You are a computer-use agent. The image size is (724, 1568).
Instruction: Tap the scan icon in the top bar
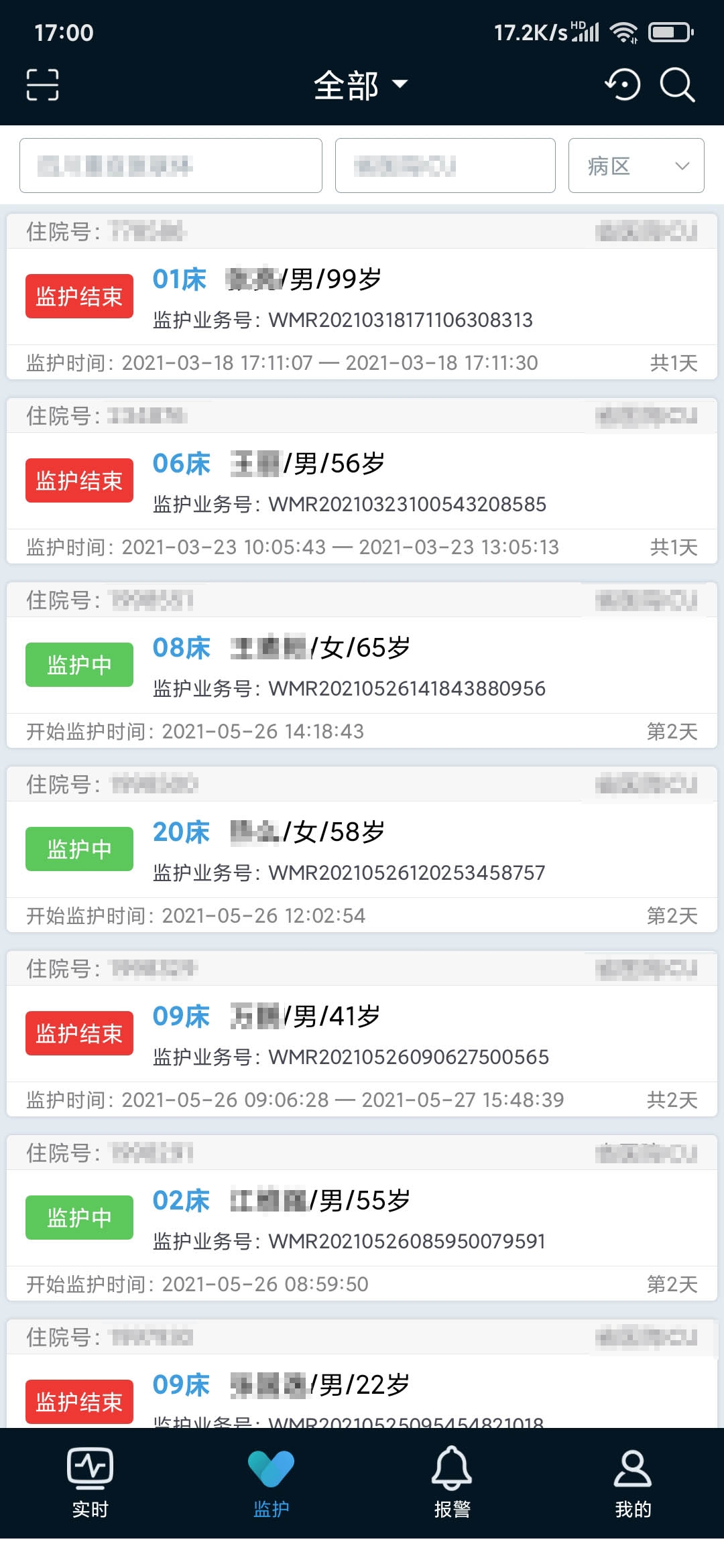pyautogui.click(x=42, y=85)
